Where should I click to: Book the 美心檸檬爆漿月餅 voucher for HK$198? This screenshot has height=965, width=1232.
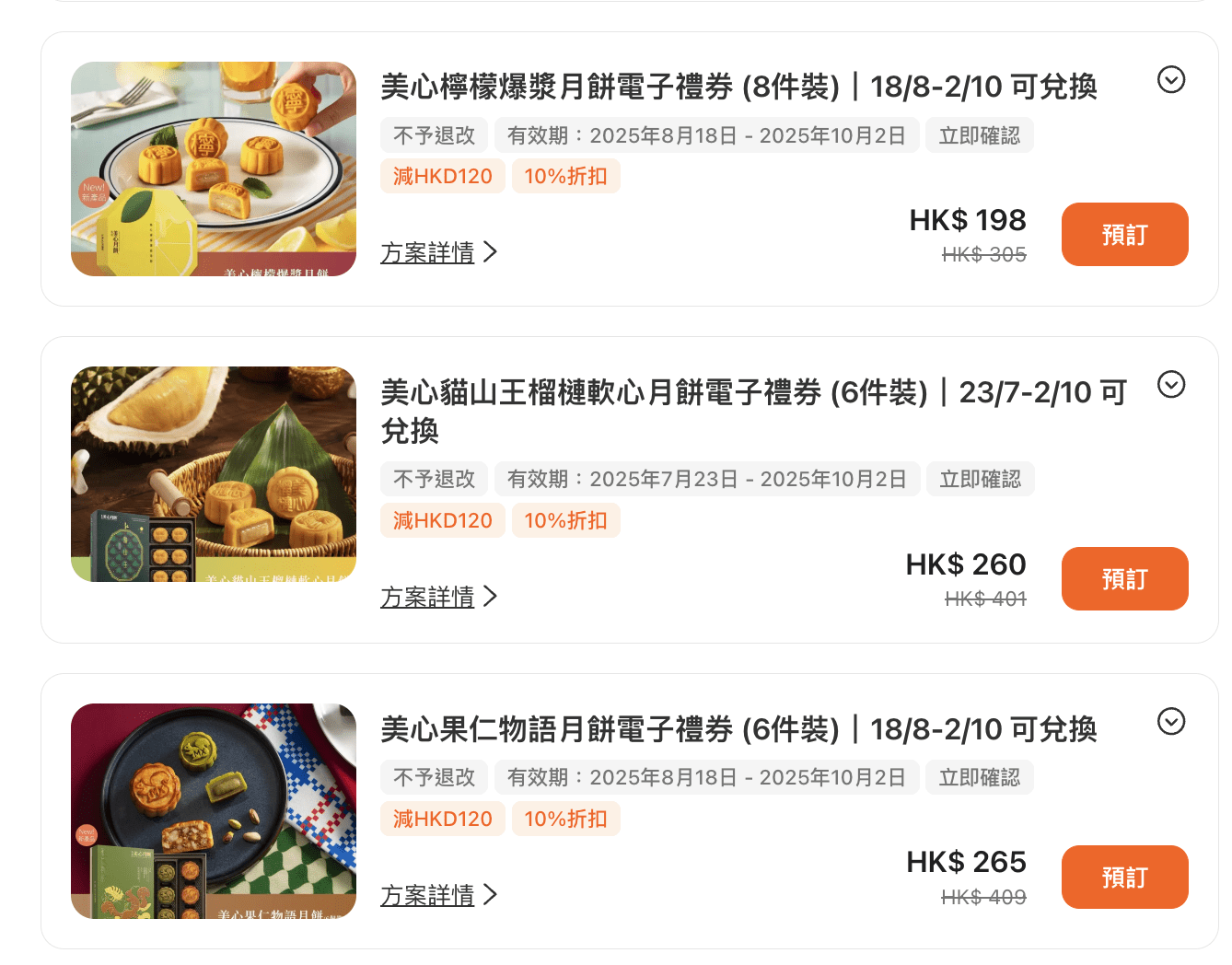pyautogui.click(x=1124, y=235)
